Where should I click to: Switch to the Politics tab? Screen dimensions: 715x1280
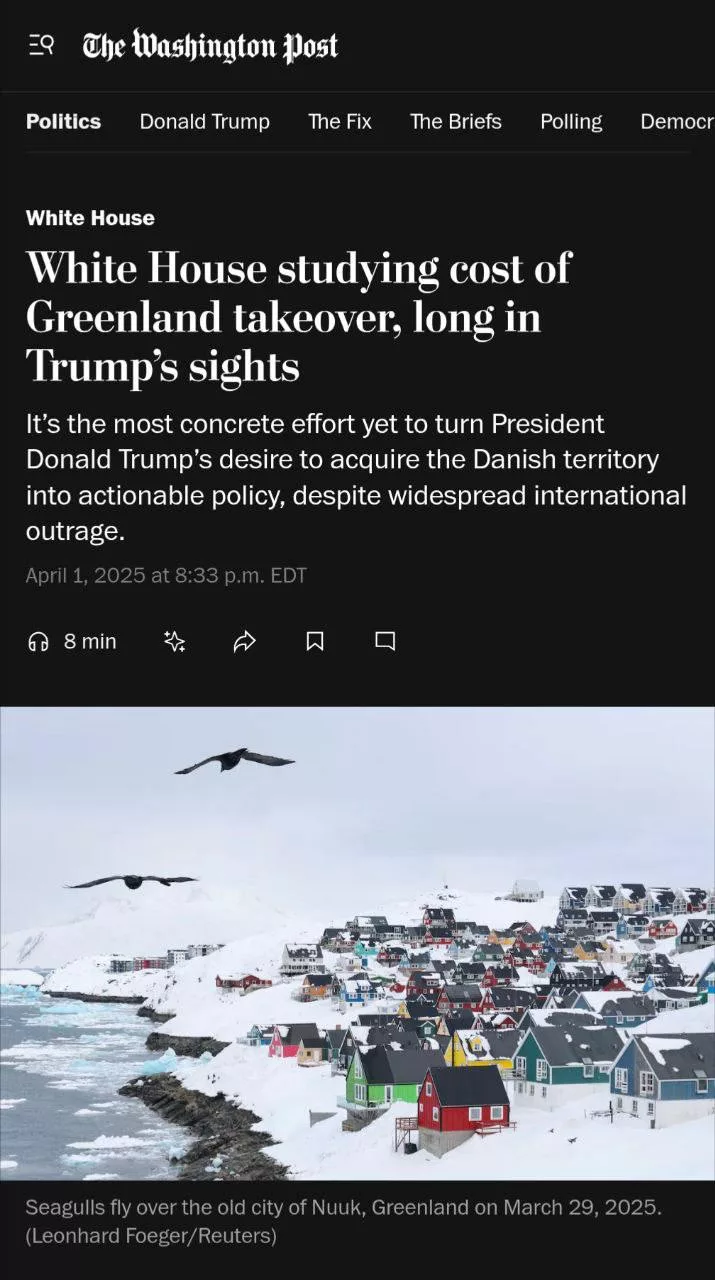click(x=63, y=122)
